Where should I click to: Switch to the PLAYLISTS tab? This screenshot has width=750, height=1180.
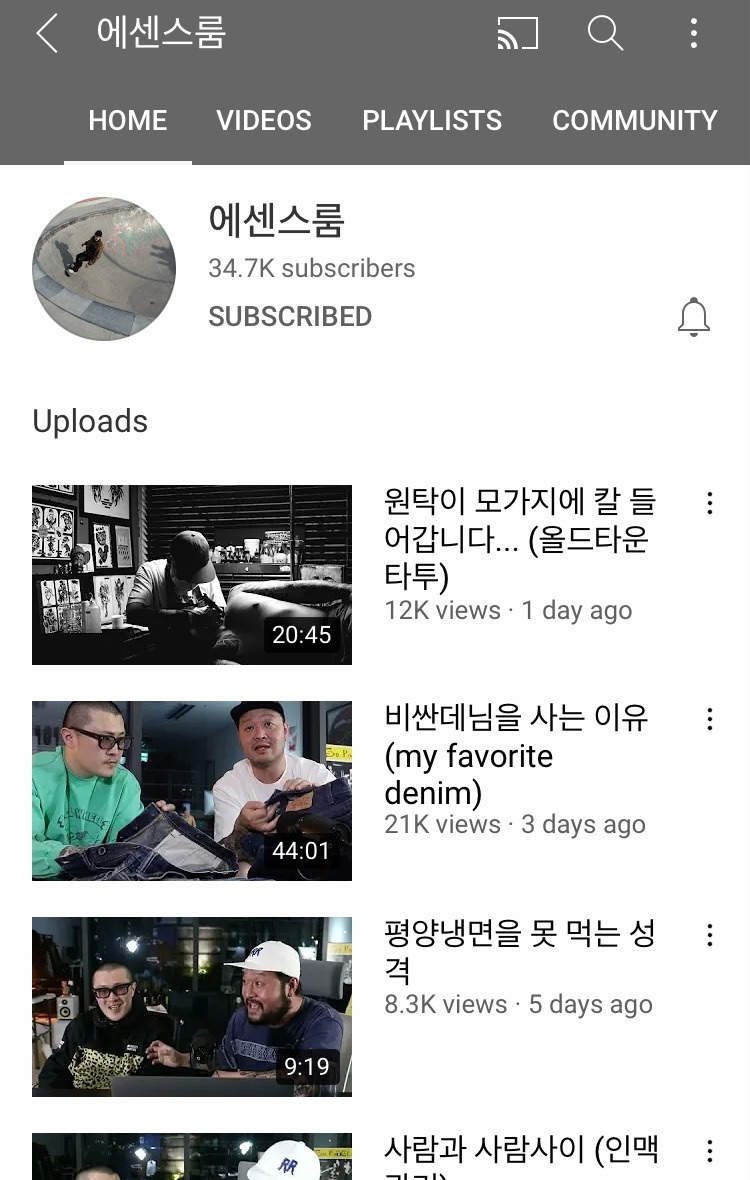click(432, 120)
